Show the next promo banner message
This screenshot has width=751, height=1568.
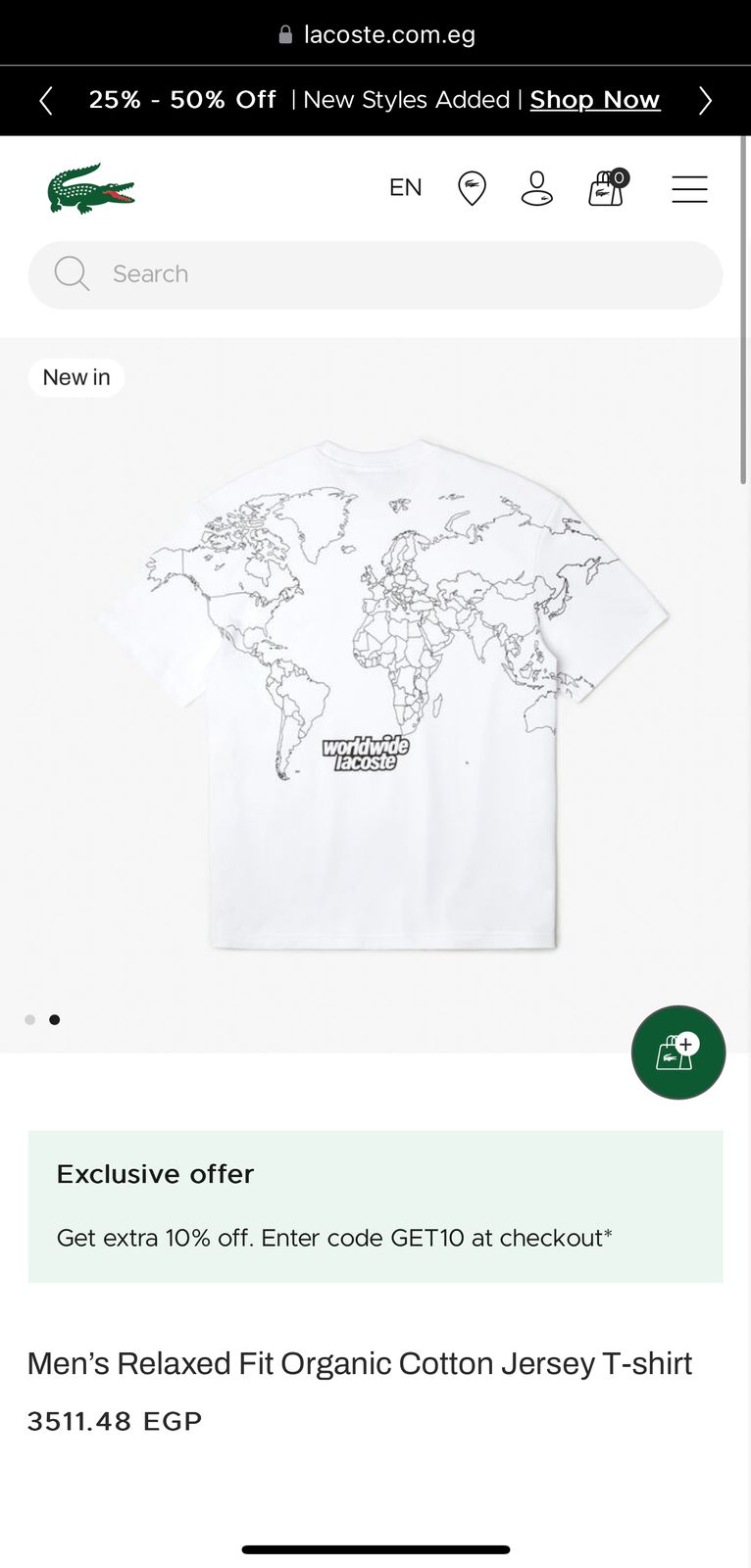coord(704,100)
